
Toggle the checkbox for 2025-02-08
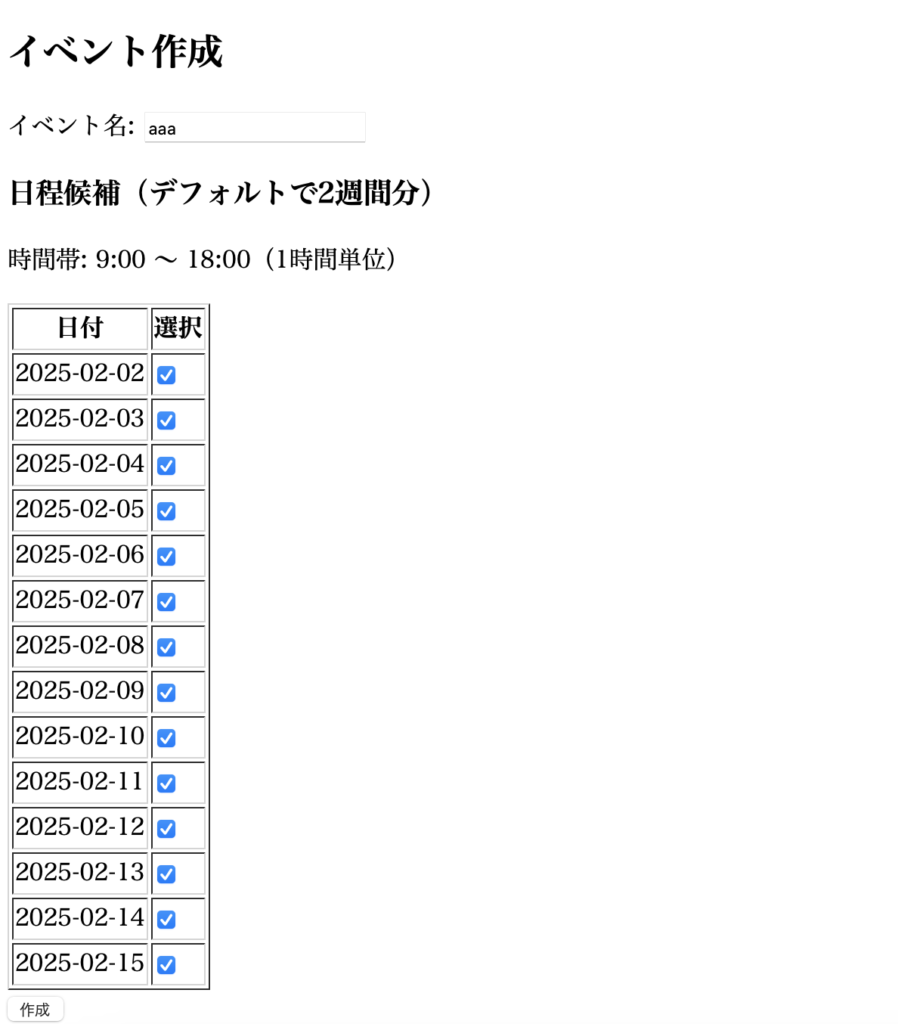[x=167, y=647]
